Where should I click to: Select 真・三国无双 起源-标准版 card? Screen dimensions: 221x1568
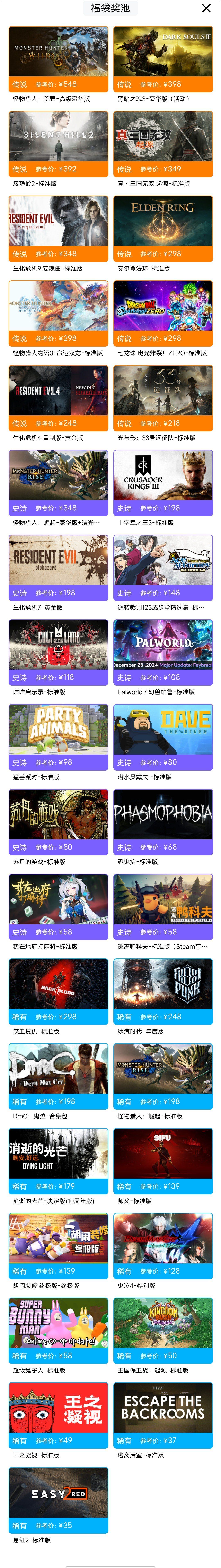(163, 143)
